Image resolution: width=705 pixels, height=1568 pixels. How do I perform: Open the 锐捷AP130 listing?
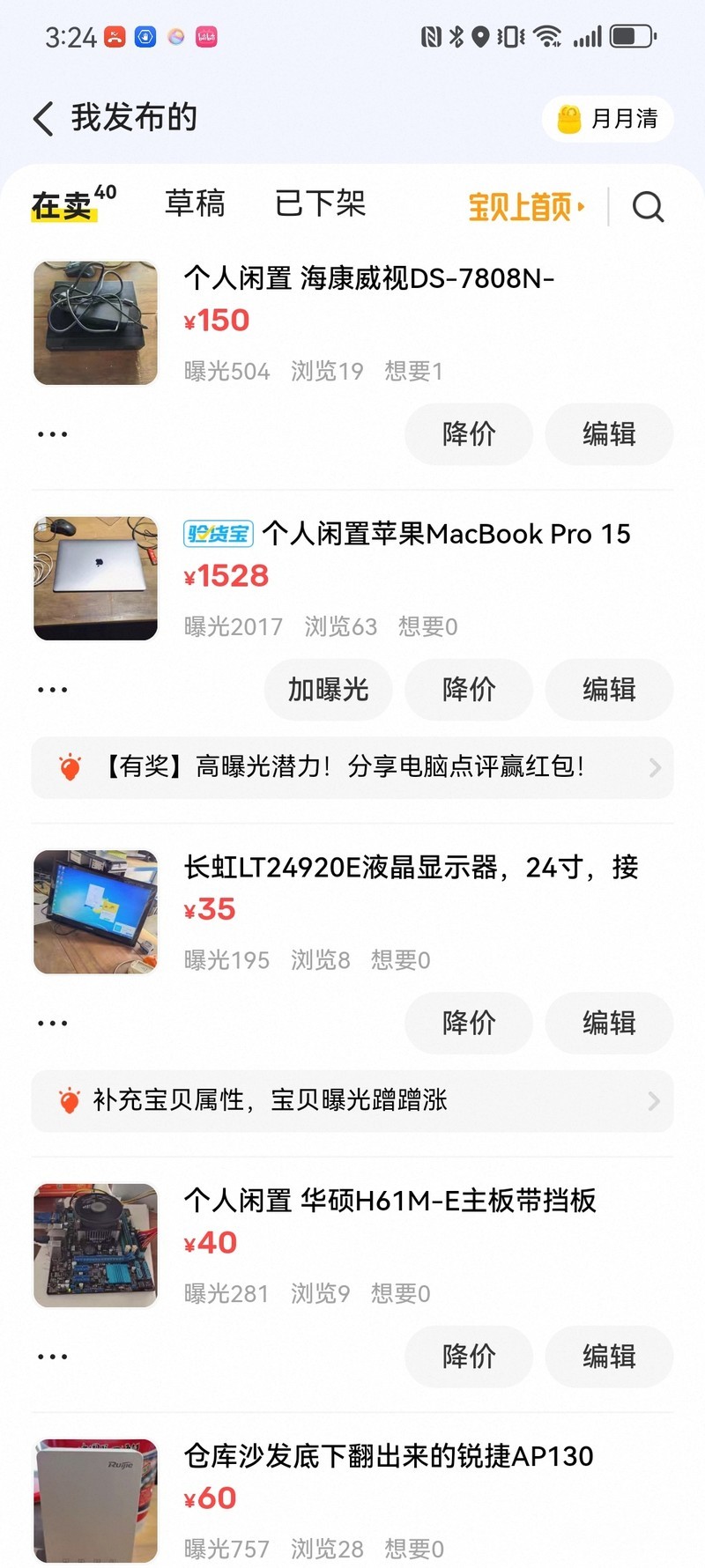388,1456
